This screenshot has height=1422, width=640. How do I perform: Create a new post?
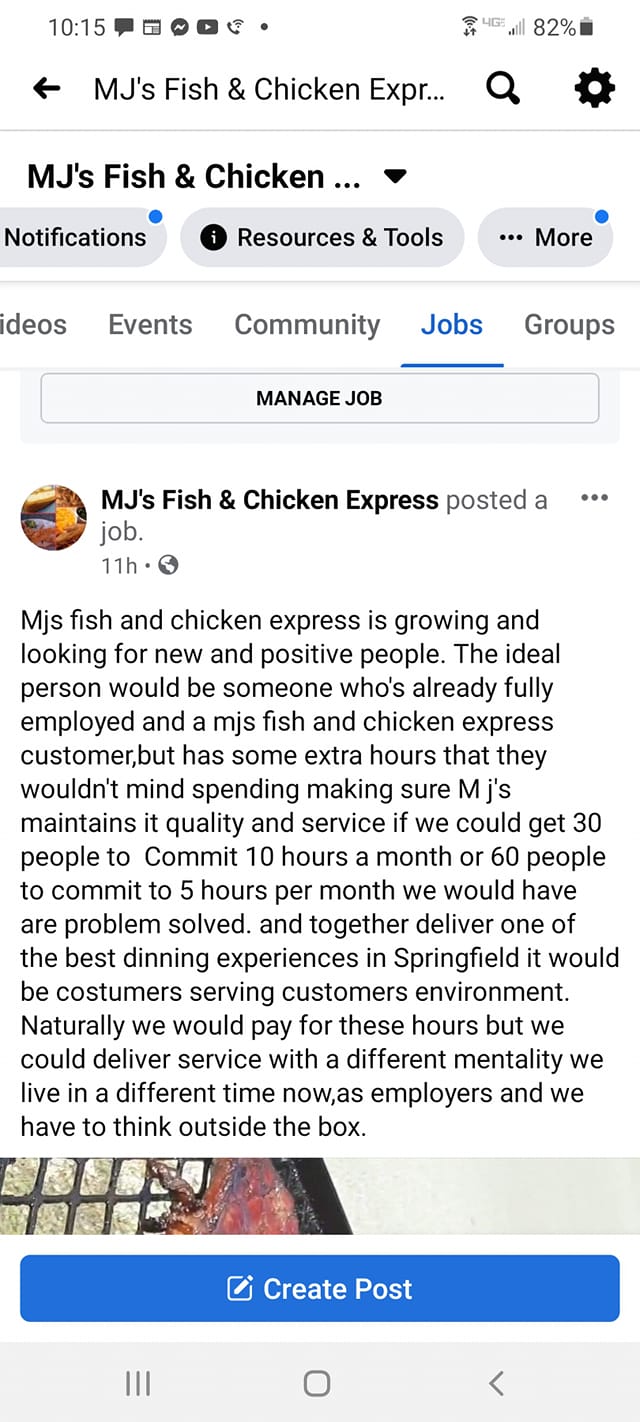point(320,1289)
